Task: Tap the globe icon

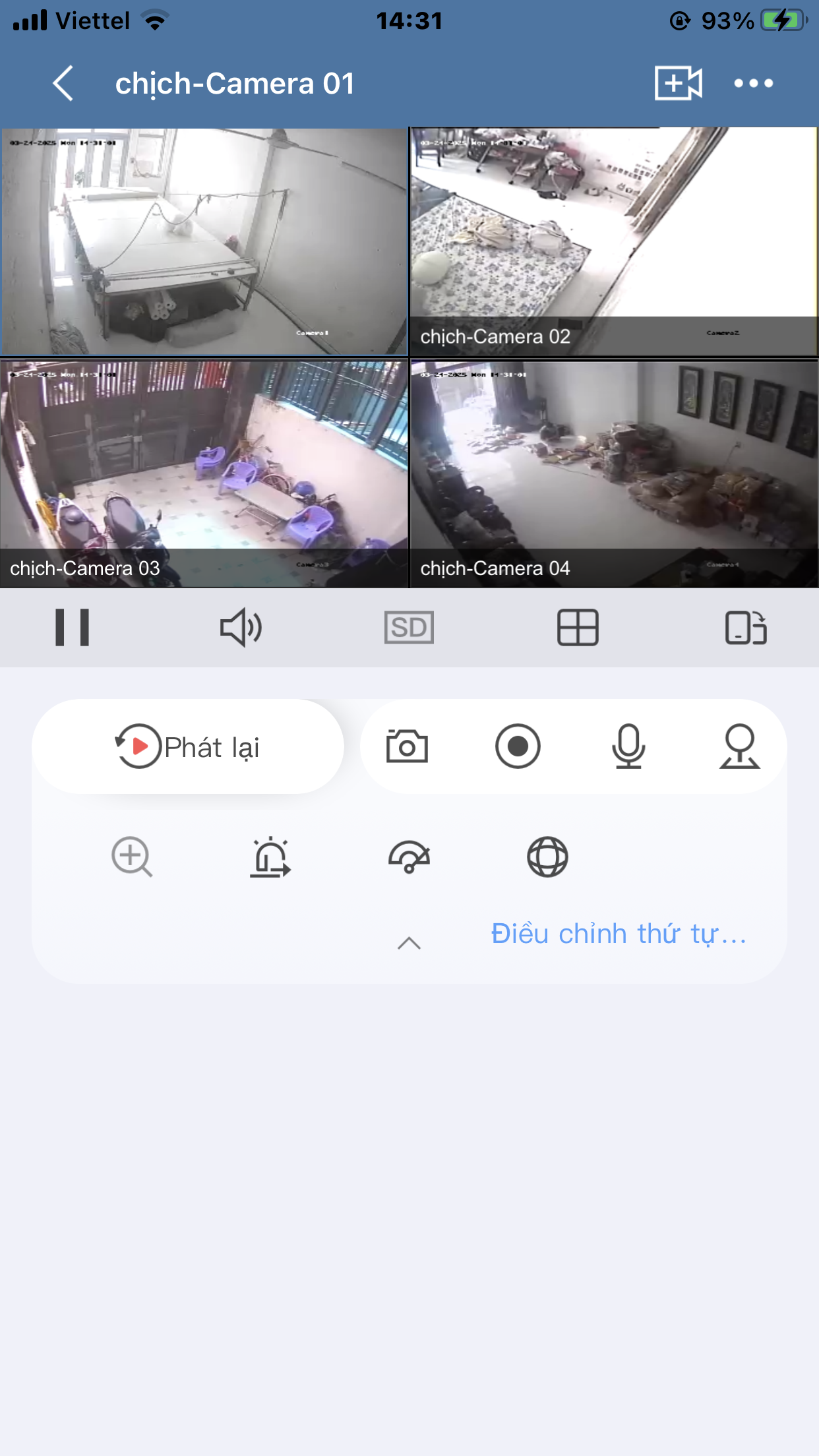Action: pyautogui.click(x=547, y=857)
